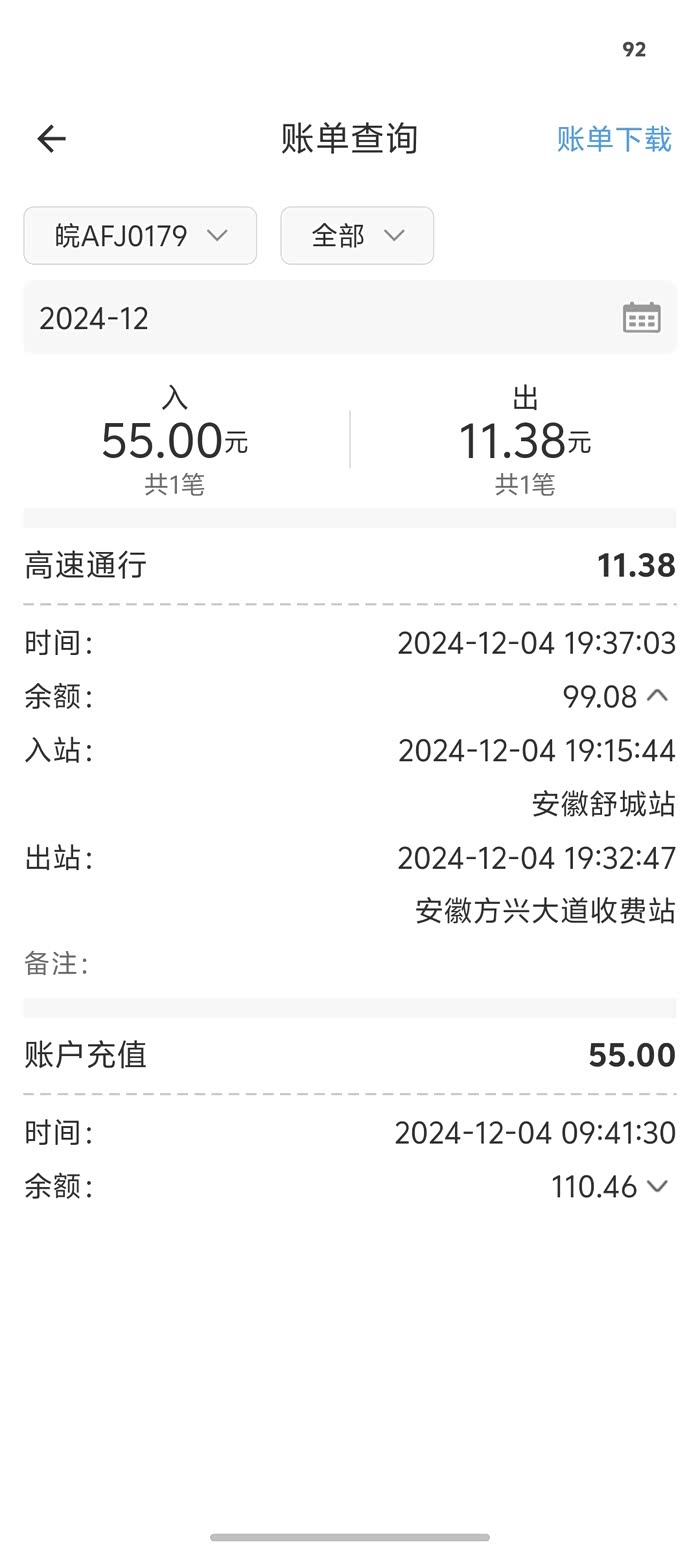700x1555 pixels.
Task: Go back using the arrow icon
Action: (51, 139)
